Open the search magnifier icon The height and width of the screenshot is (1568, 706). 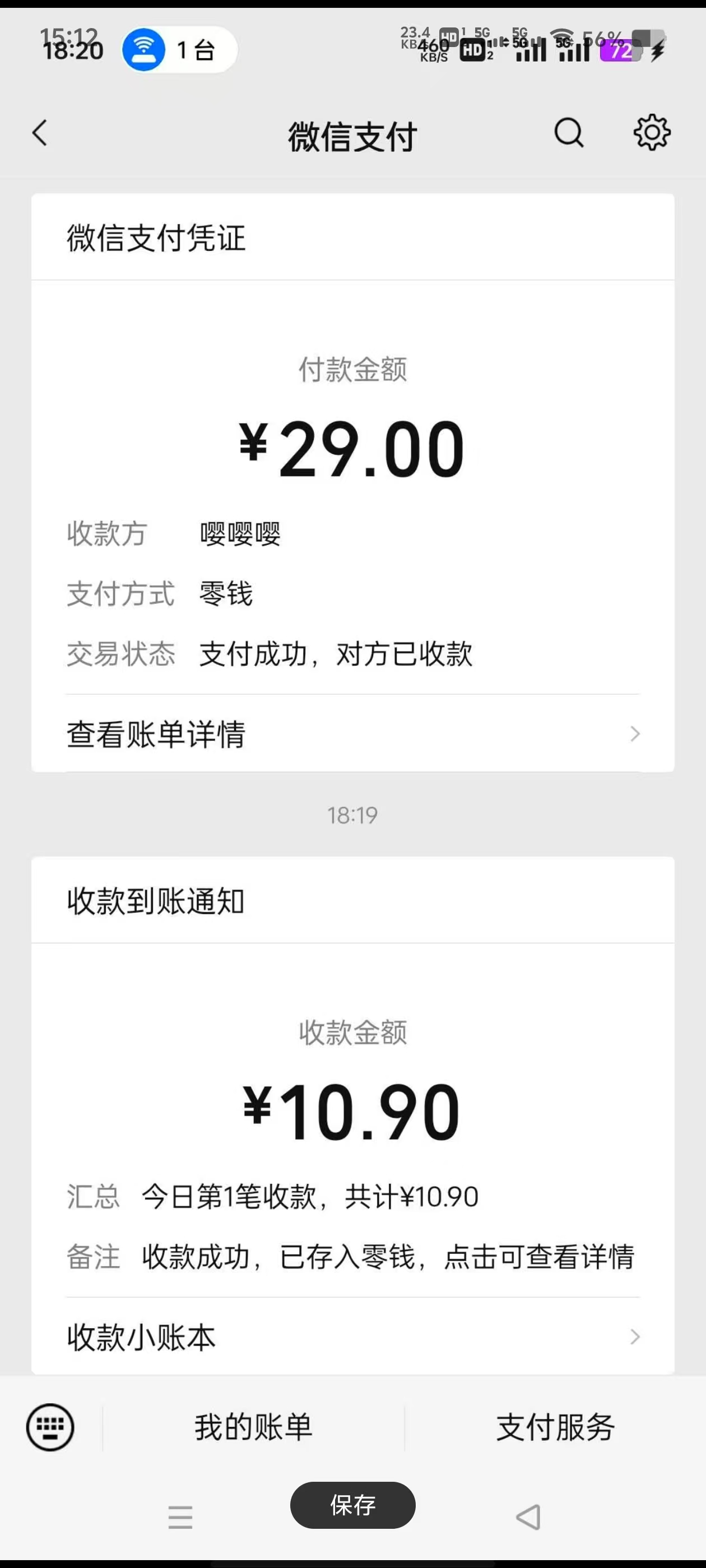tap(569, 133)
